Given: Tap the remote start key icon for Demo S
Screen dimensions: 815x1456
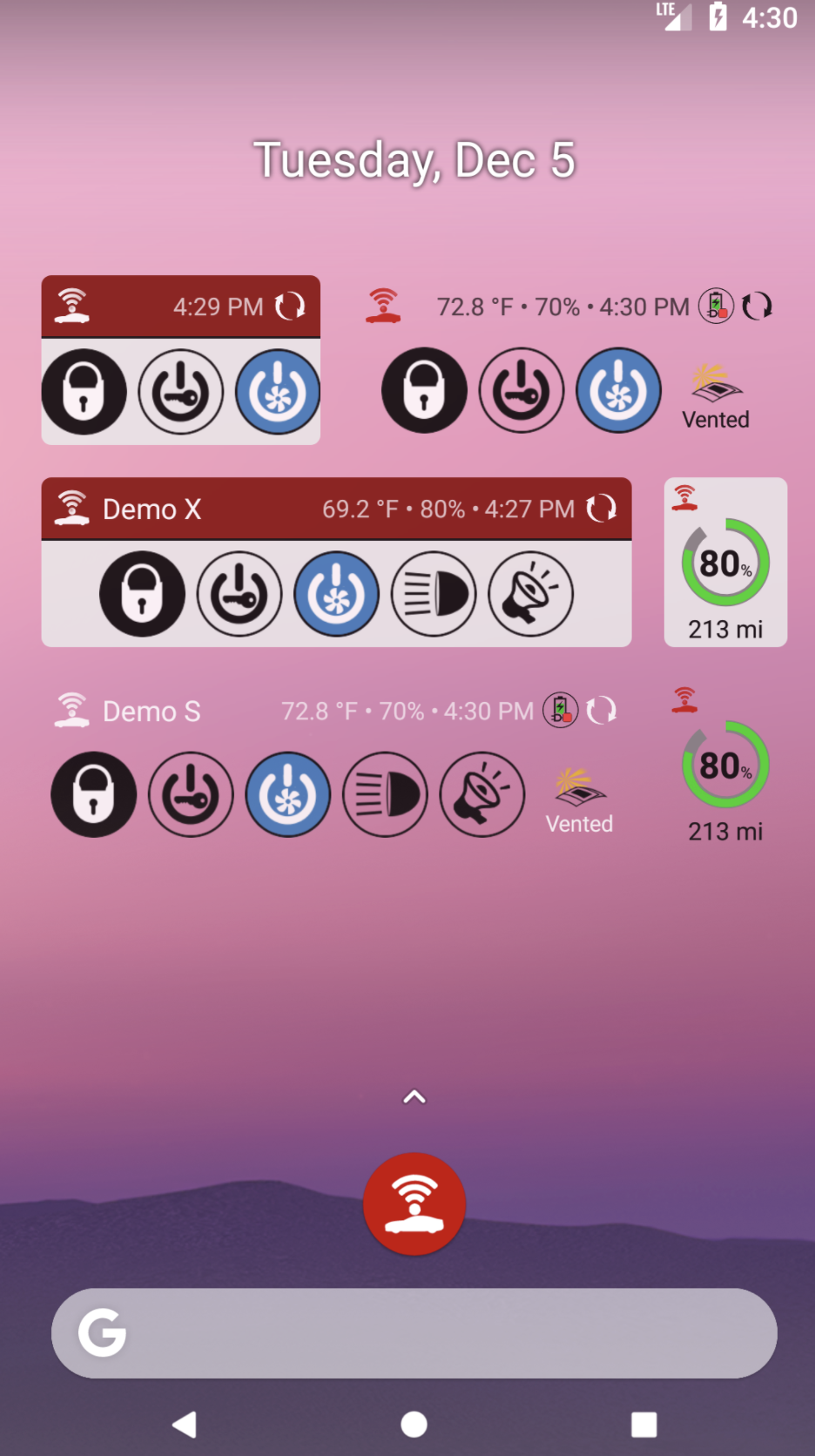Looking at the screenshot, I should coord(191,795).
